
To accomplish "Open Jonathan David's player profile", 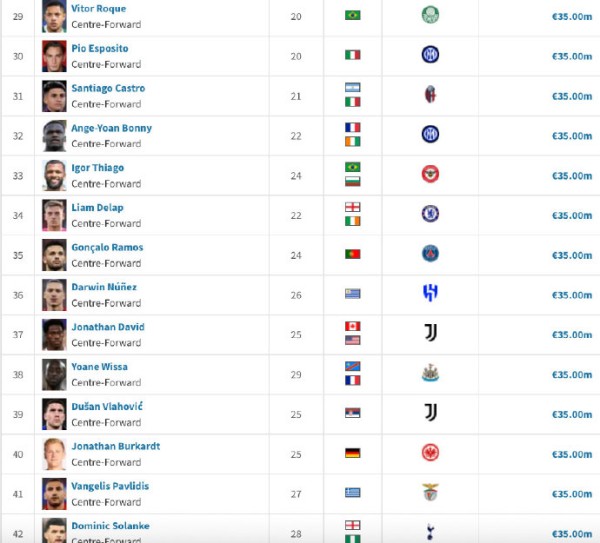I will 107,327.
